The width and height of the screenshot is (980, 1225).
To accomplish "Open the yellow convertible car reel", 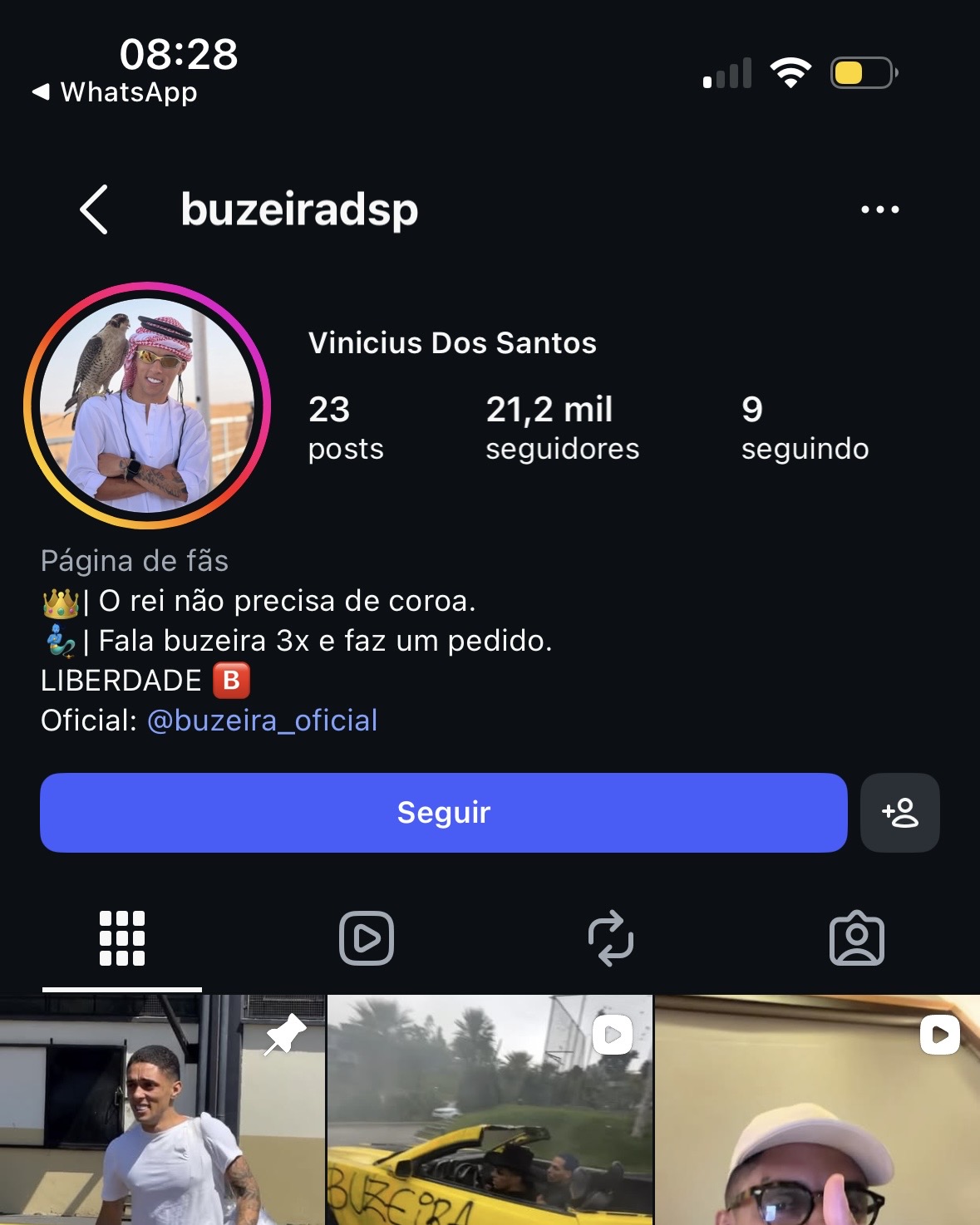I will [x=490, y=1109].
